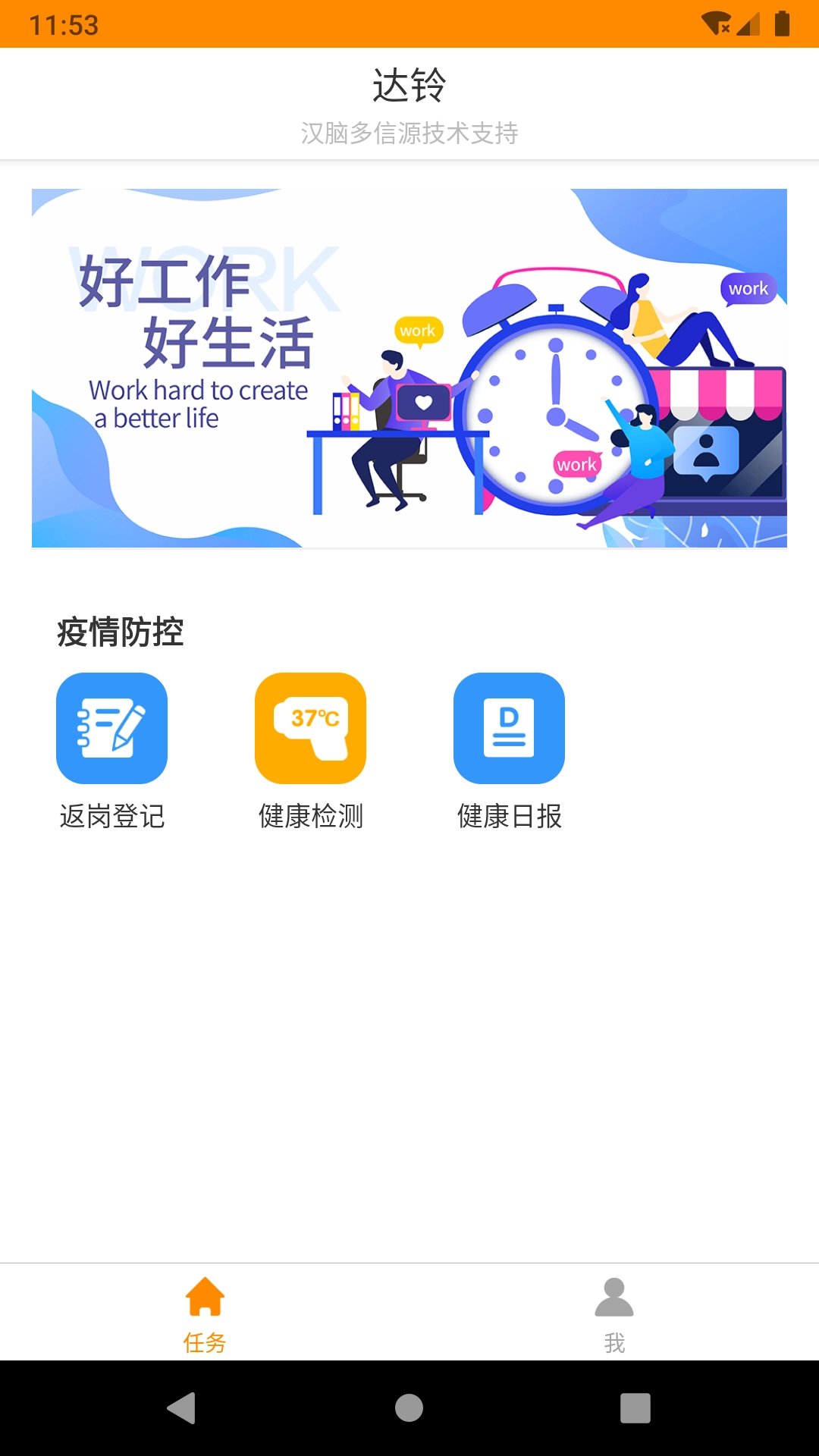
Task: Open 返岗登记 via its text label
Action: click(x=111, y=818)
